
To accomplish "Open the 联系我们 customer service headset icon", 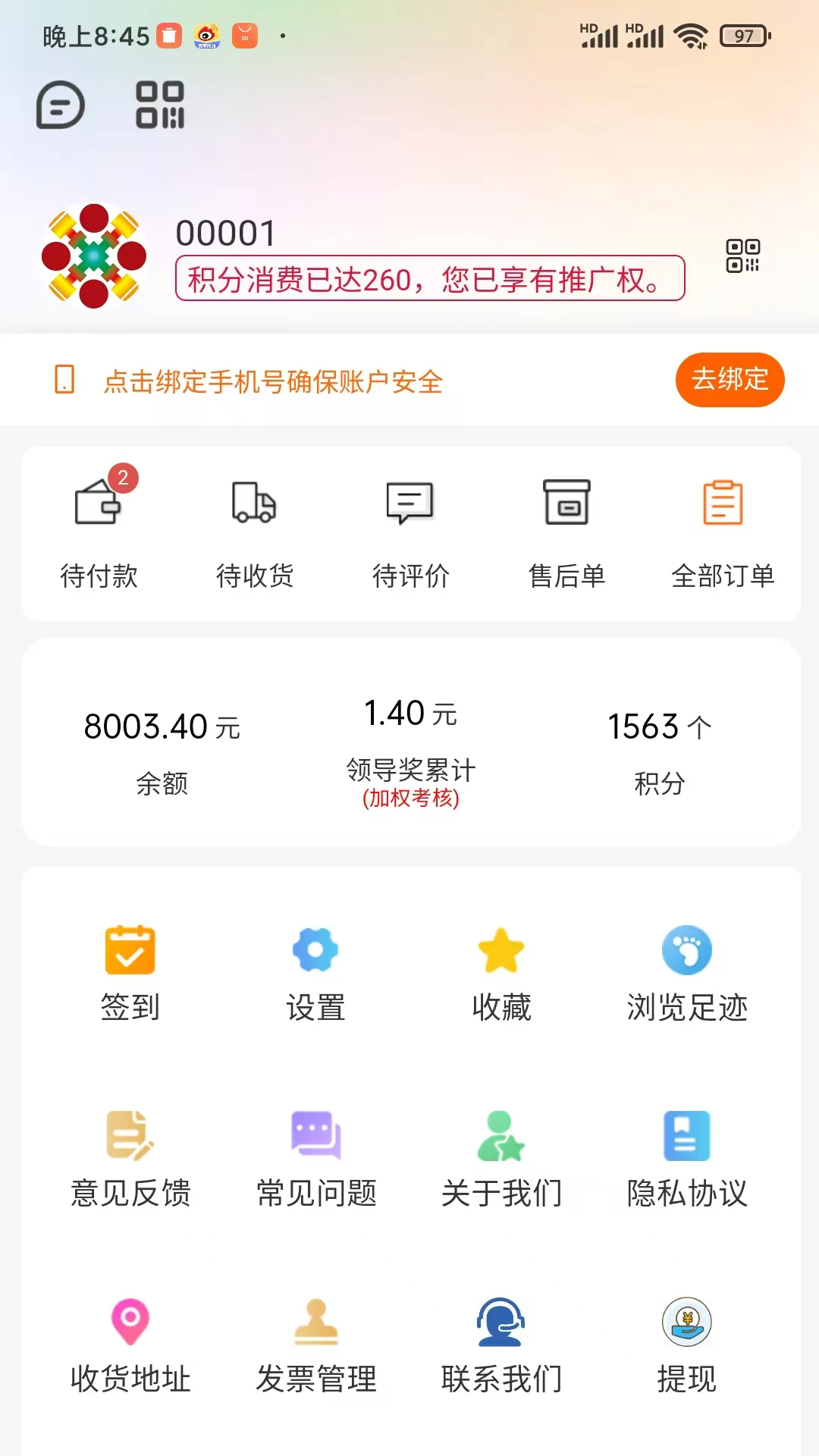I will (501, 1337).
